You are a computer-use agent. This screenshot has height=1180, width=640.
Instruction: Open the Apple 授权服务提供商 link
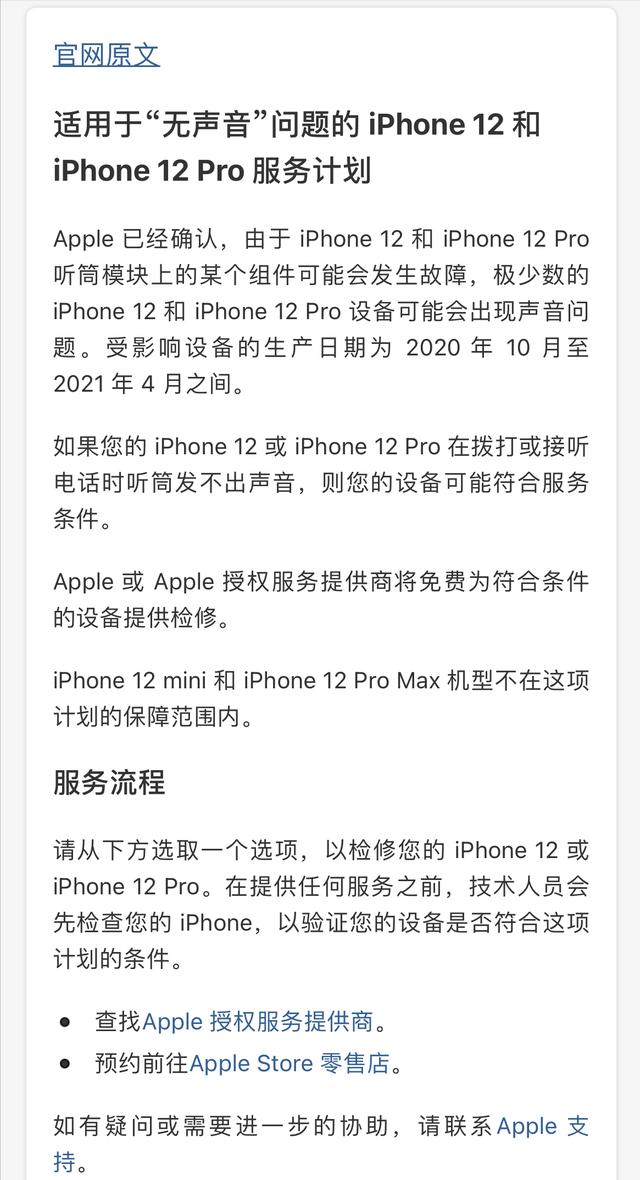pos(258,1021)
